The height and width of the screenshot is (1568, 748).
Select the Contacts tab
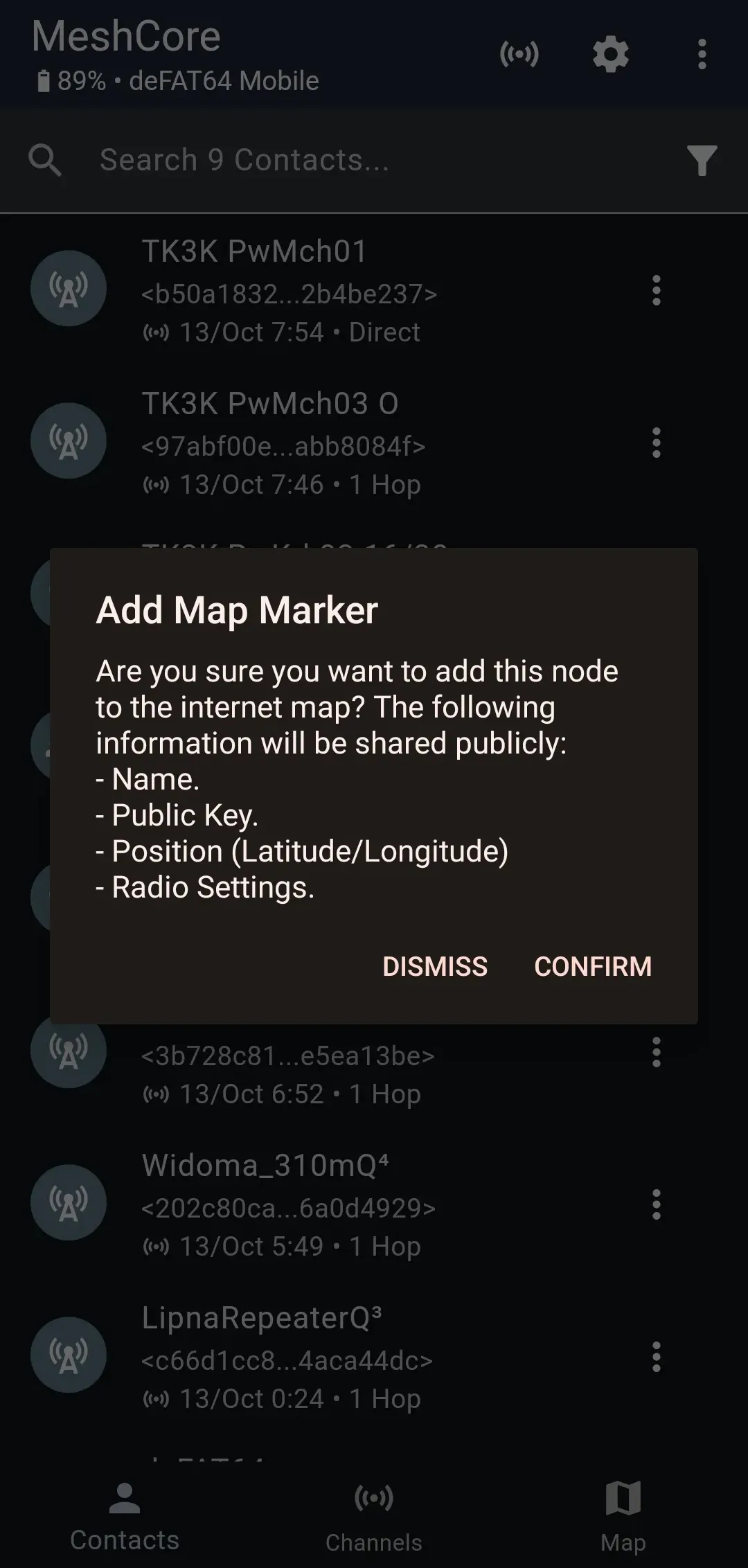pyautogui.click(x=125, y=1515)
